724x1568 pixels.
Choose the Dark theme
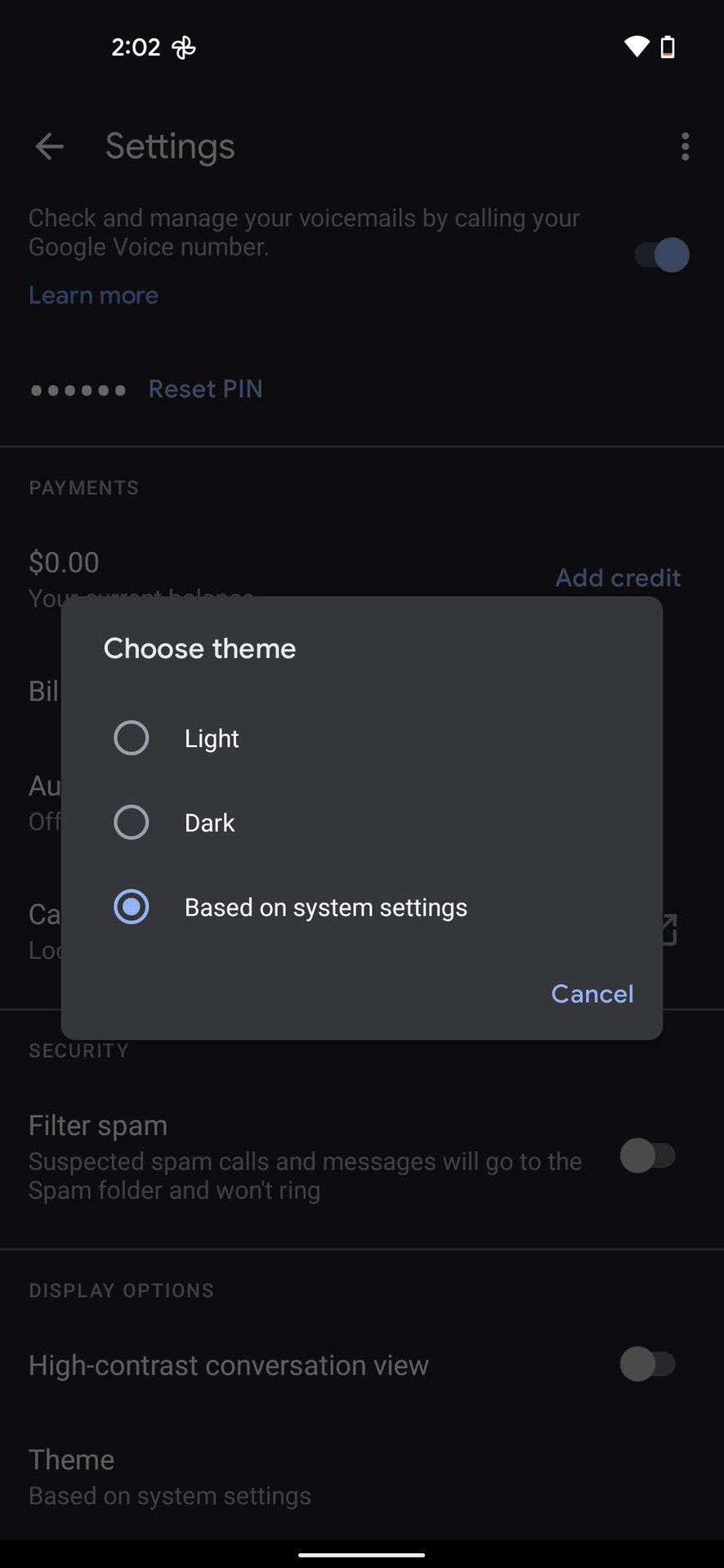pyautogui.click(x=131, y=822)
